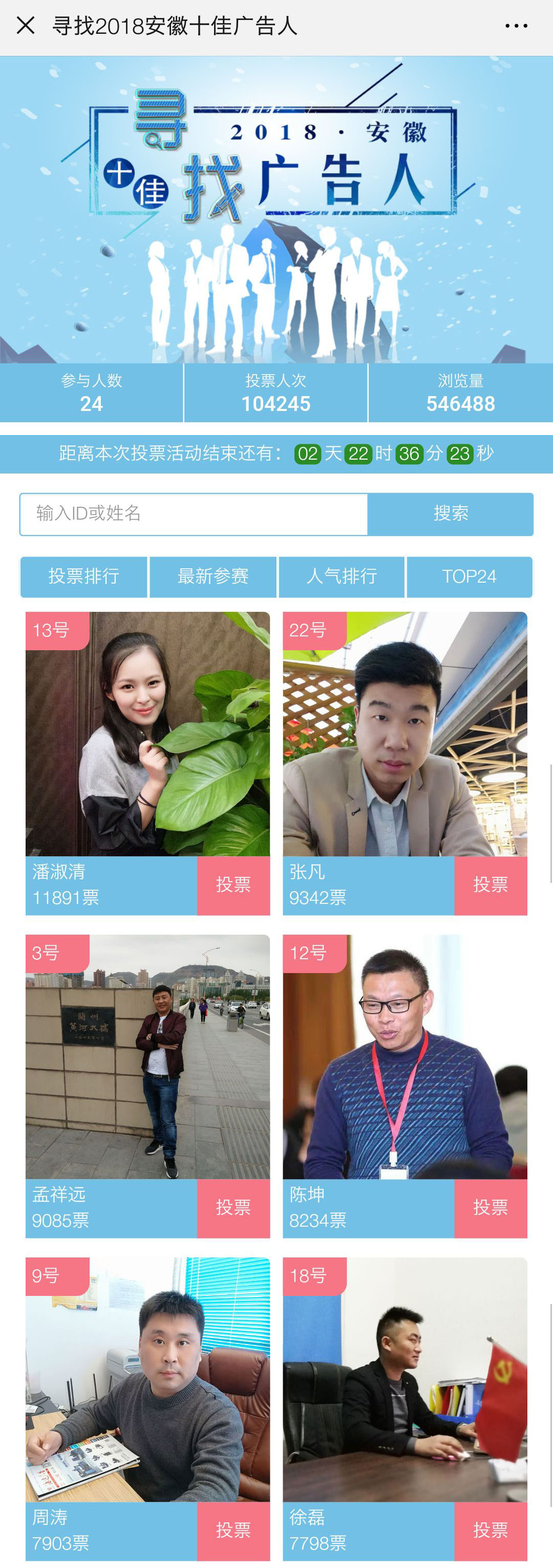The width and height of the screenshot is (553, 1568).
Task: Cast a vote for 陈坤
Action: (491, 1208)
